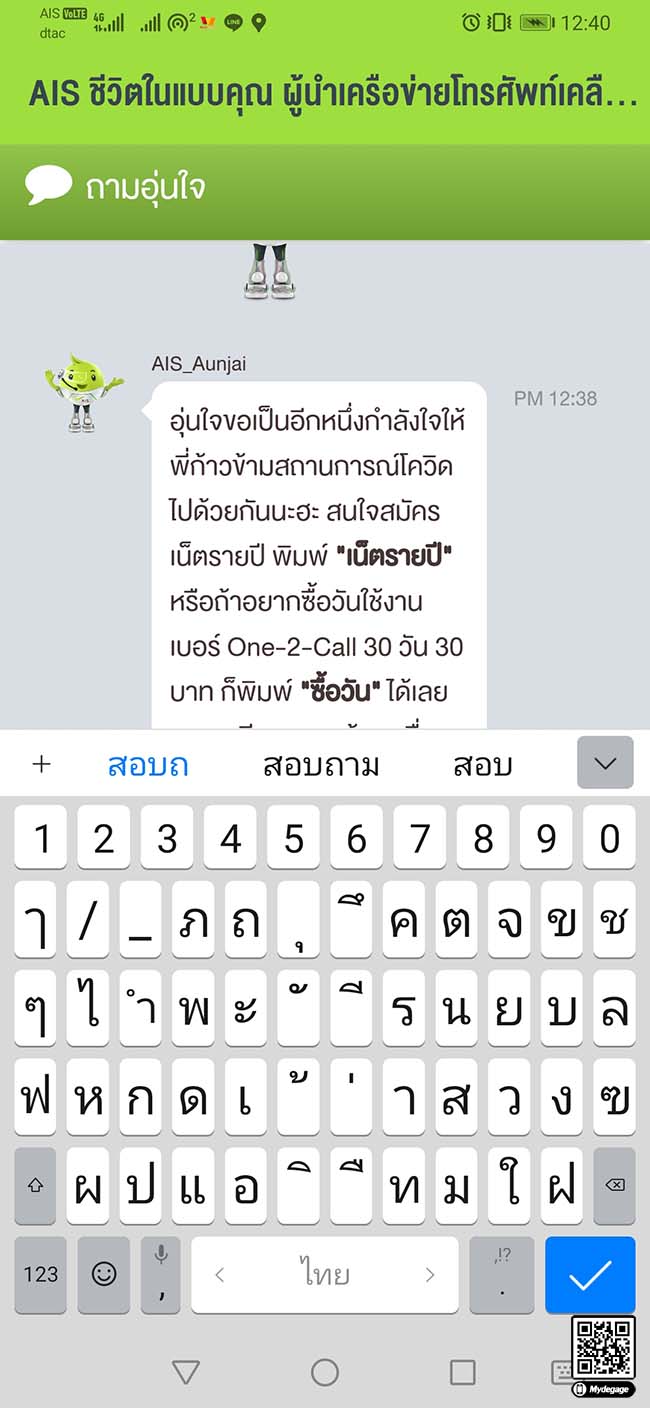Choose the suggestion สอบถ
The image size is (650, 1408).
(148, 765)
